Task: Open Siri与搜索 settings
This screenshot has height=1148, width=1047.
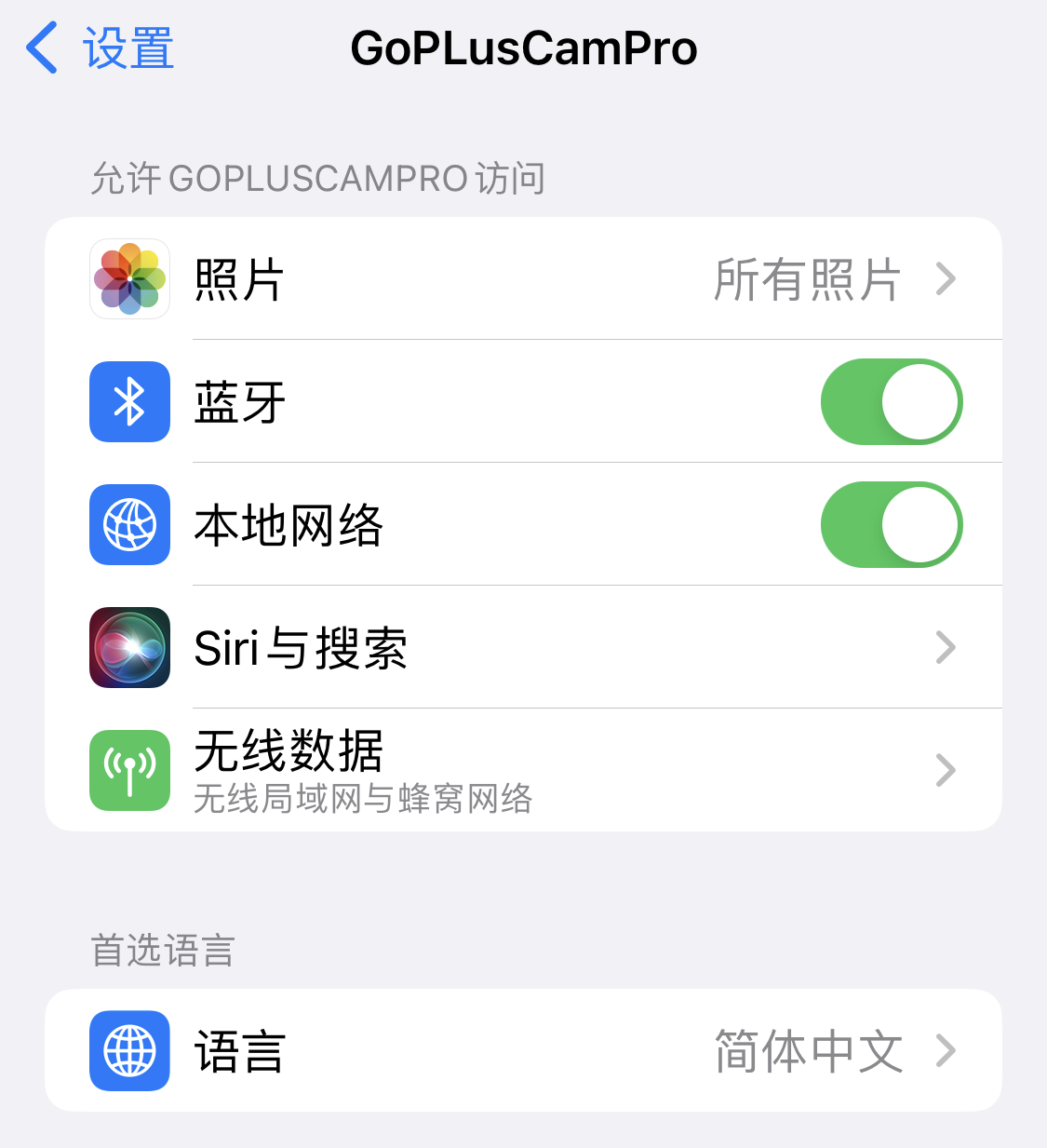Action: point(523,648)
